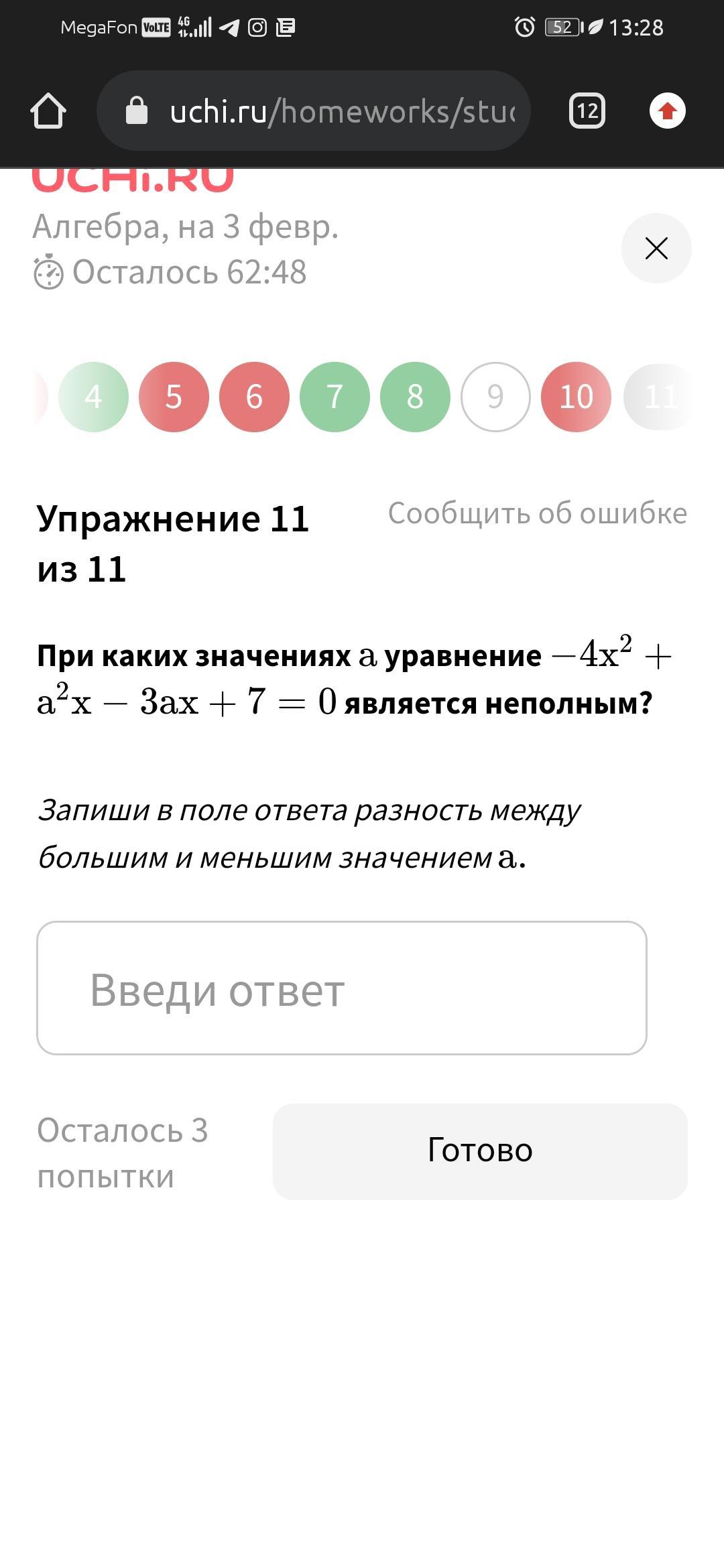Go to exercise 5
The height and width of the screenshot is (1568, 724).
(x=174, y=397)
